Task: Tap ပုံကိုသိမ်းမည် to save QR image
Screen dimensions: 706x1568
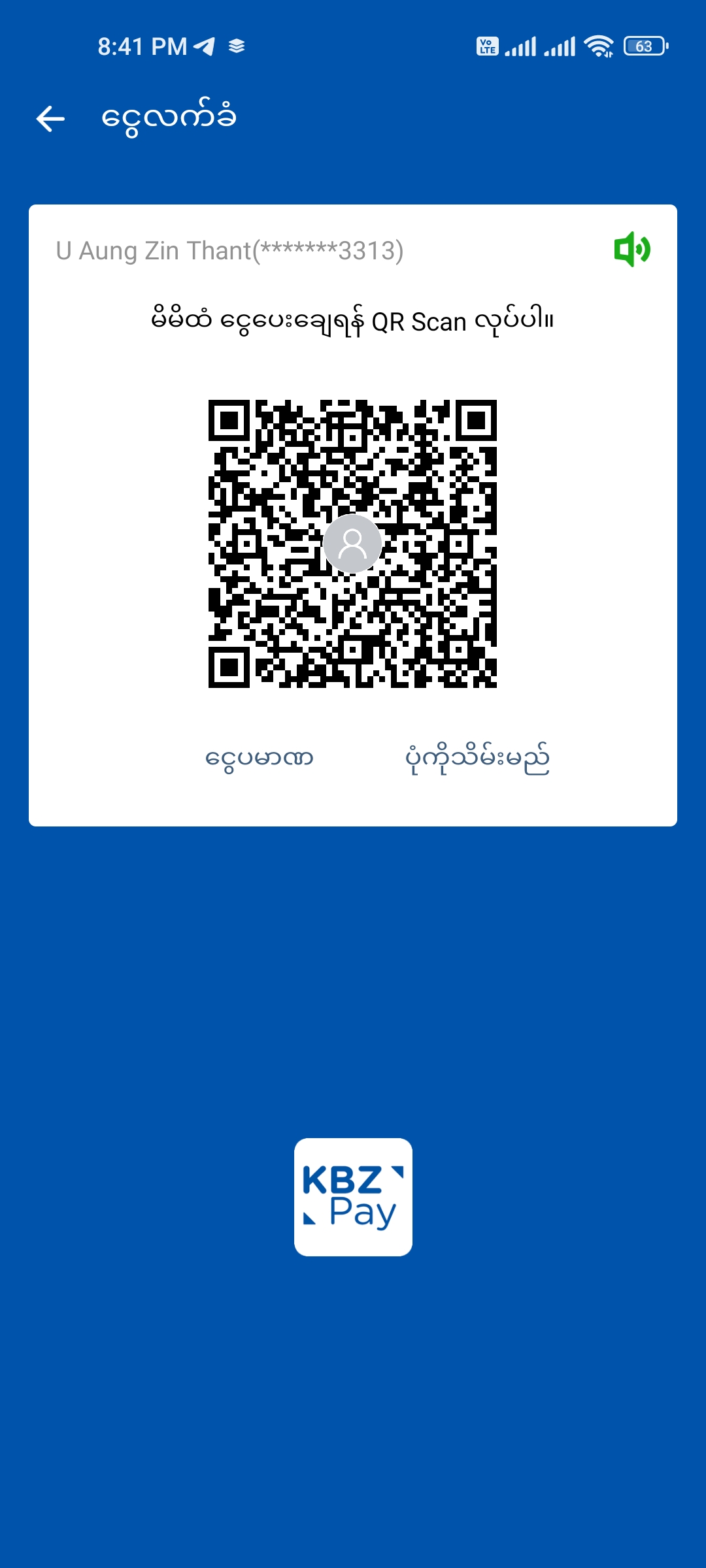Action: coord(477,759)
